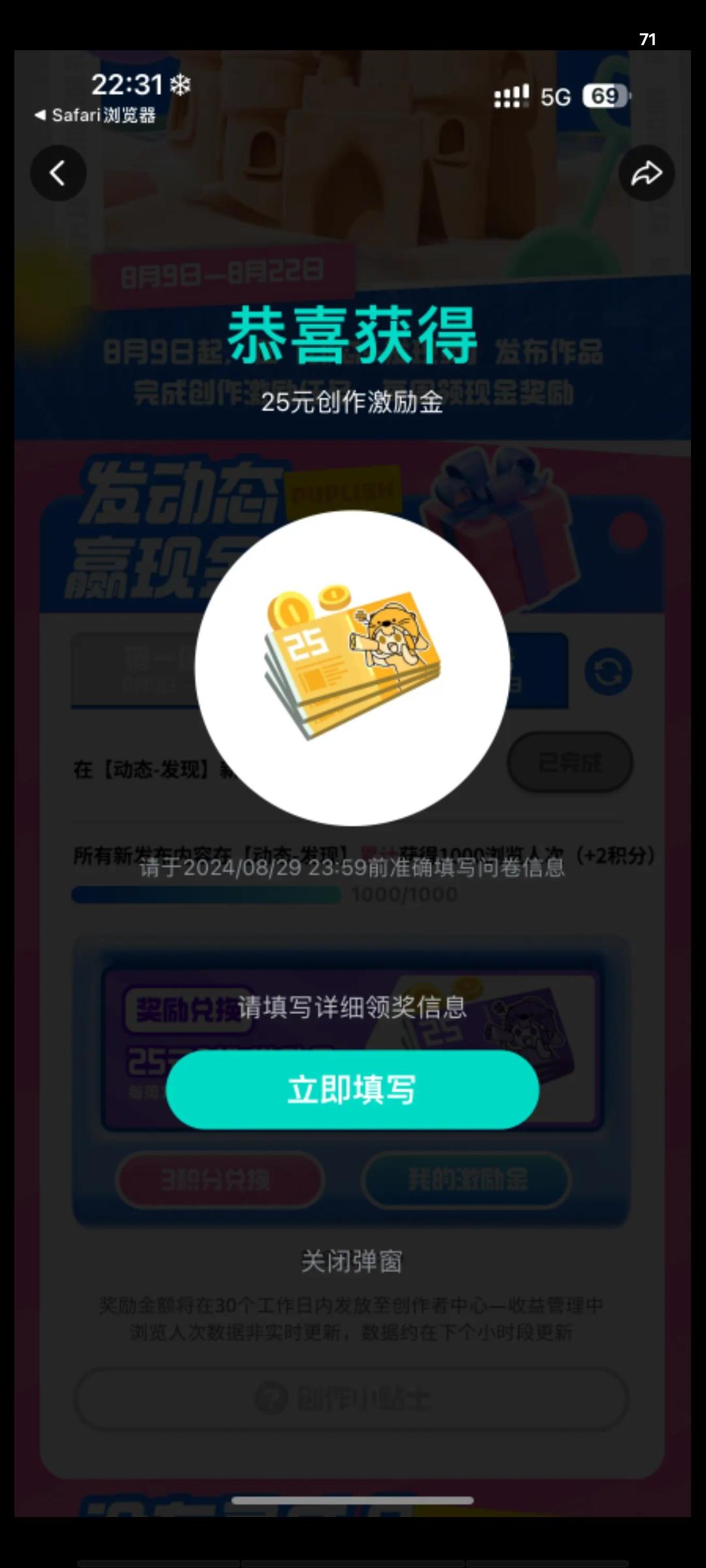The width and height of the screenshot is (706, 1568).
Task: Tap the back arrow at top left
Action: (x=58, y=172)
